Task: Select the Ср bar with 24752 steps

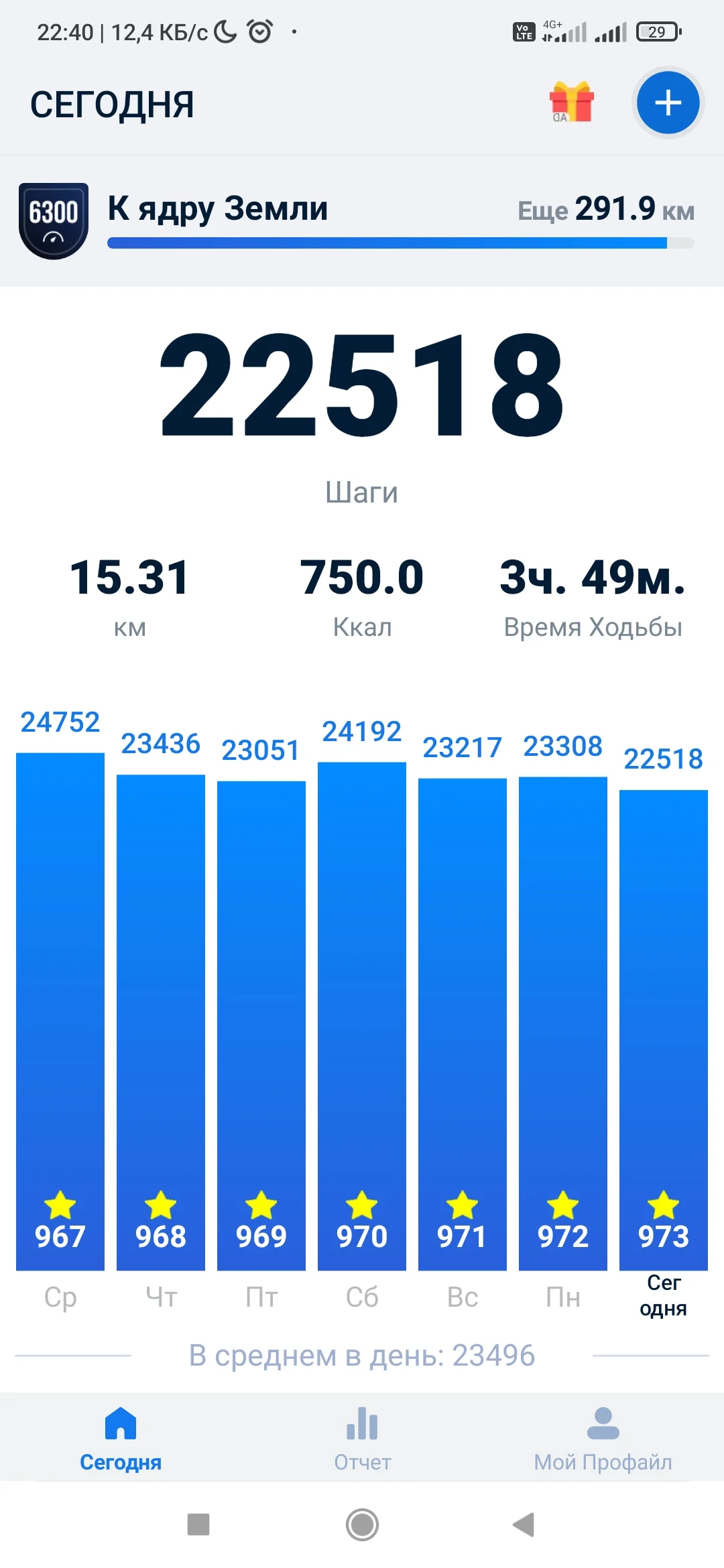Action: pos(60,1005)
